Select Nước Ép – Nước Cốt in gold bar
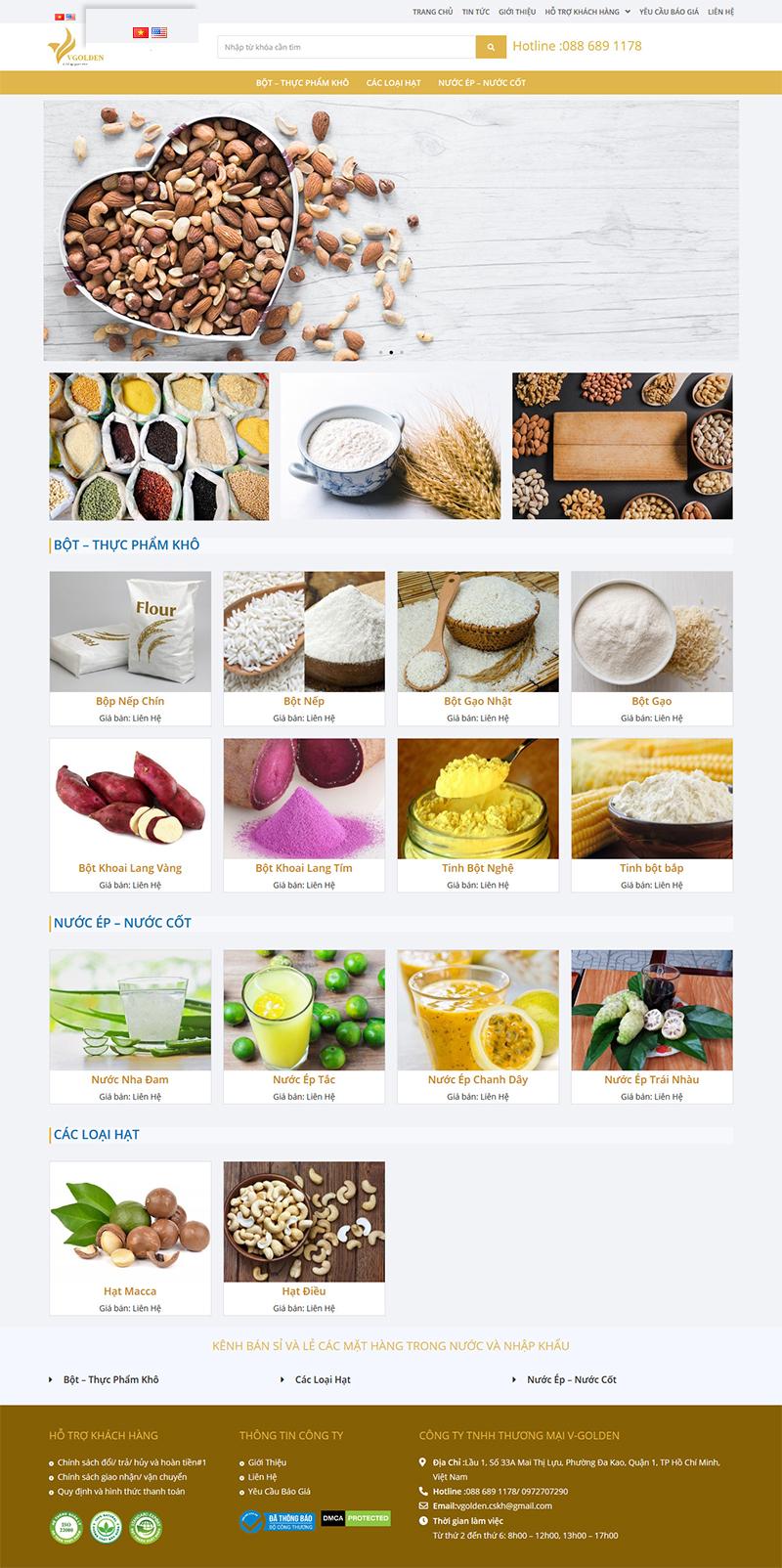This screenshot has width=782, height=1568. [x=482, y=83]
